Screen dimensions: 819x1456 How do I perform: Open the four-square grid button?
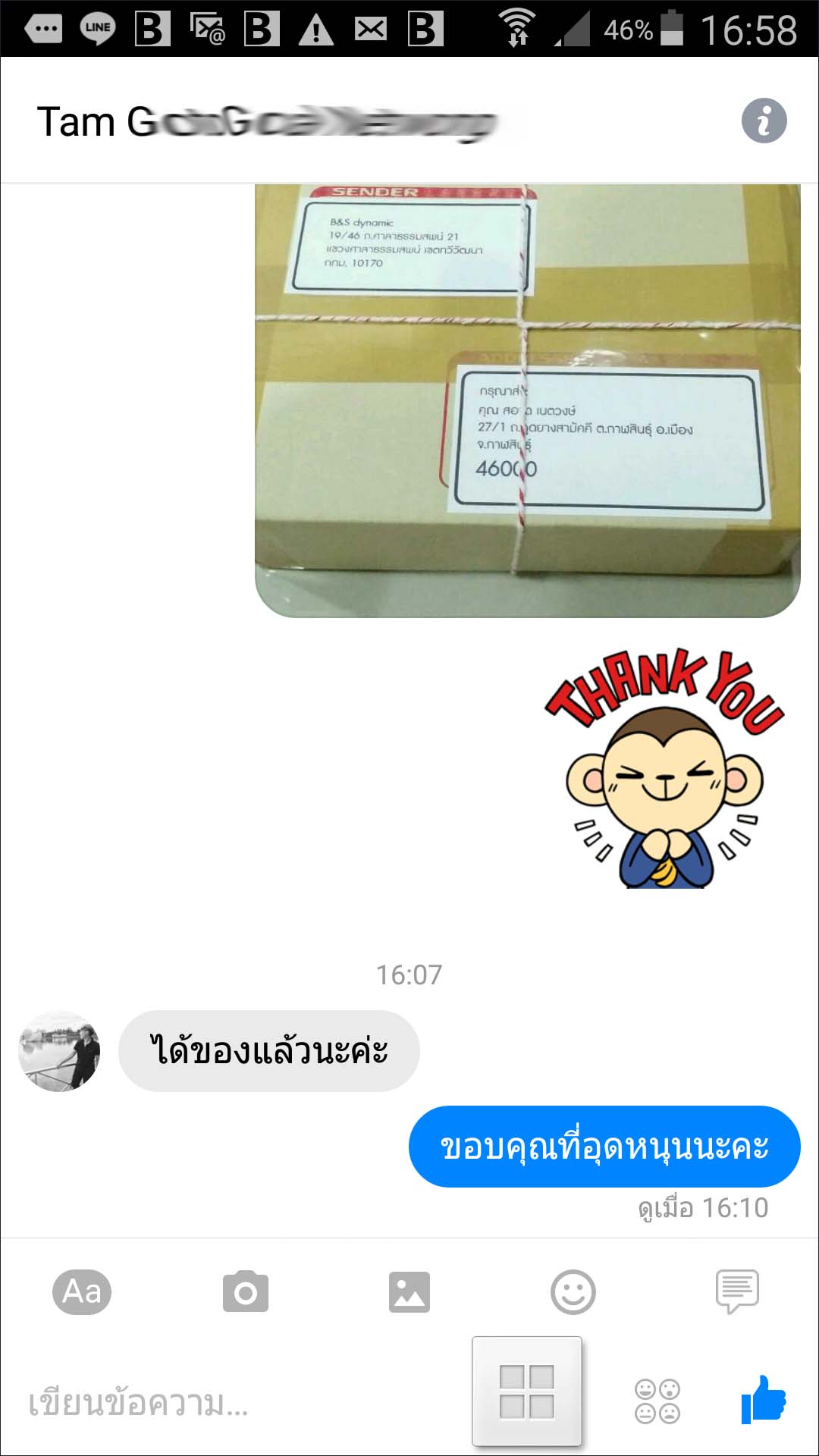527,1392
